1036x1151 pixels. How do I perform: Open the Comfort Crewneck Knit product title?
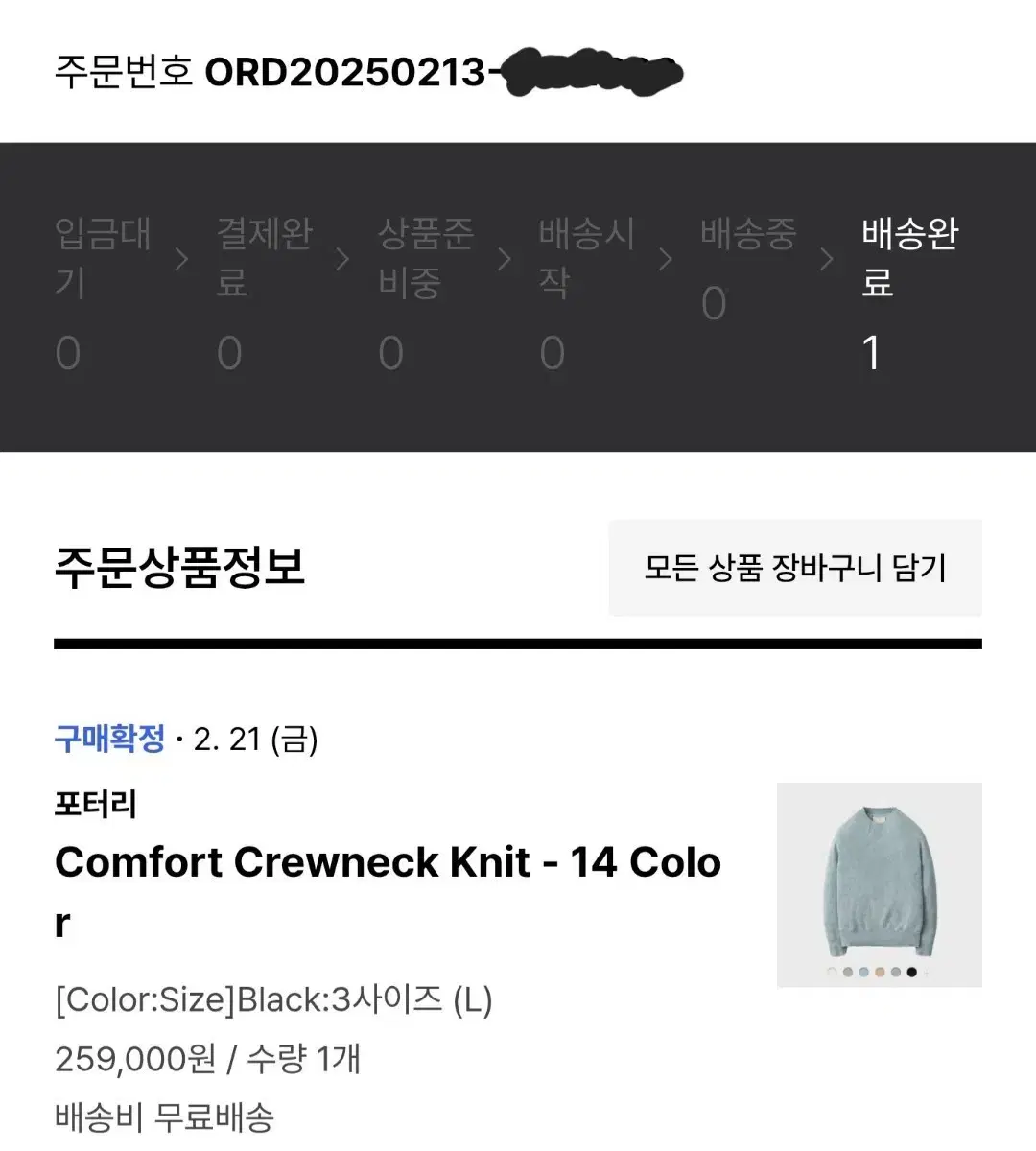(388, 861)
